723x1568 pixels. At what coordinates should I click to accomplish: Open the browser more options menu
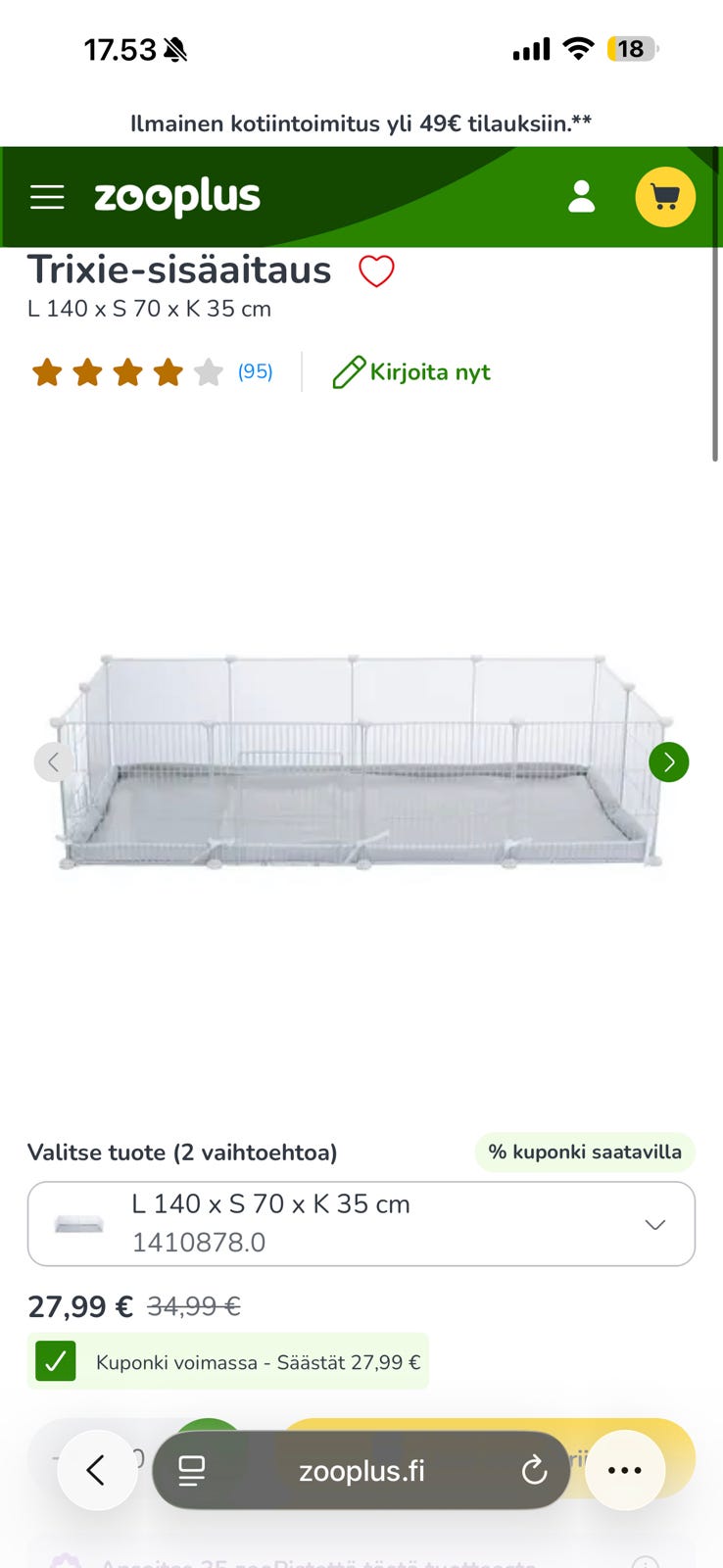pos(625,1470)
